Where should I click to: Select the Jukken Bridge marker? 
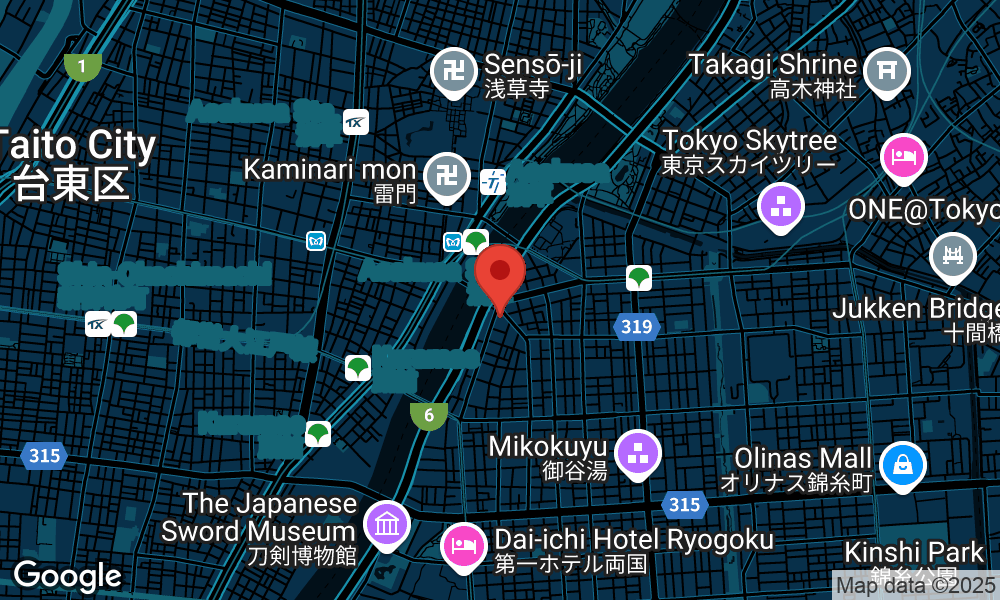point(951,254)
